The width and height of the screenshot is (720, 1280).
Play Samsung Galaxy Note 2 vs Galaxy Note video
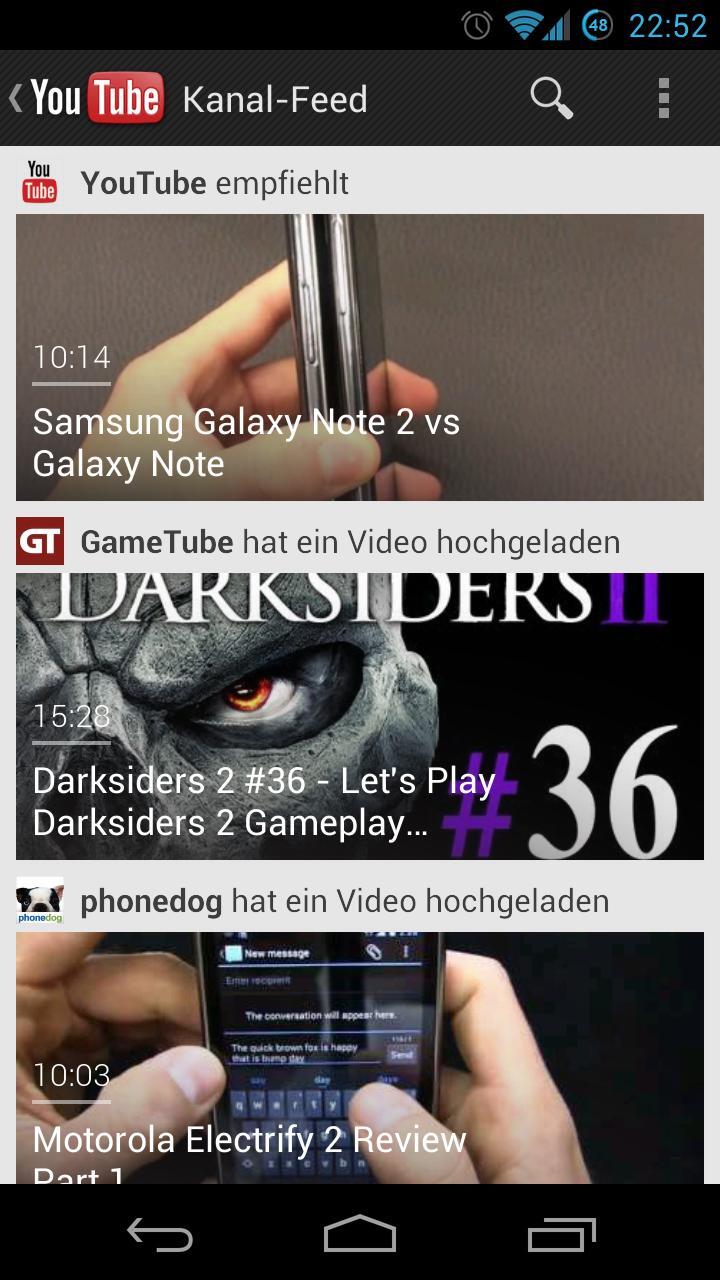tap(360, 357)
